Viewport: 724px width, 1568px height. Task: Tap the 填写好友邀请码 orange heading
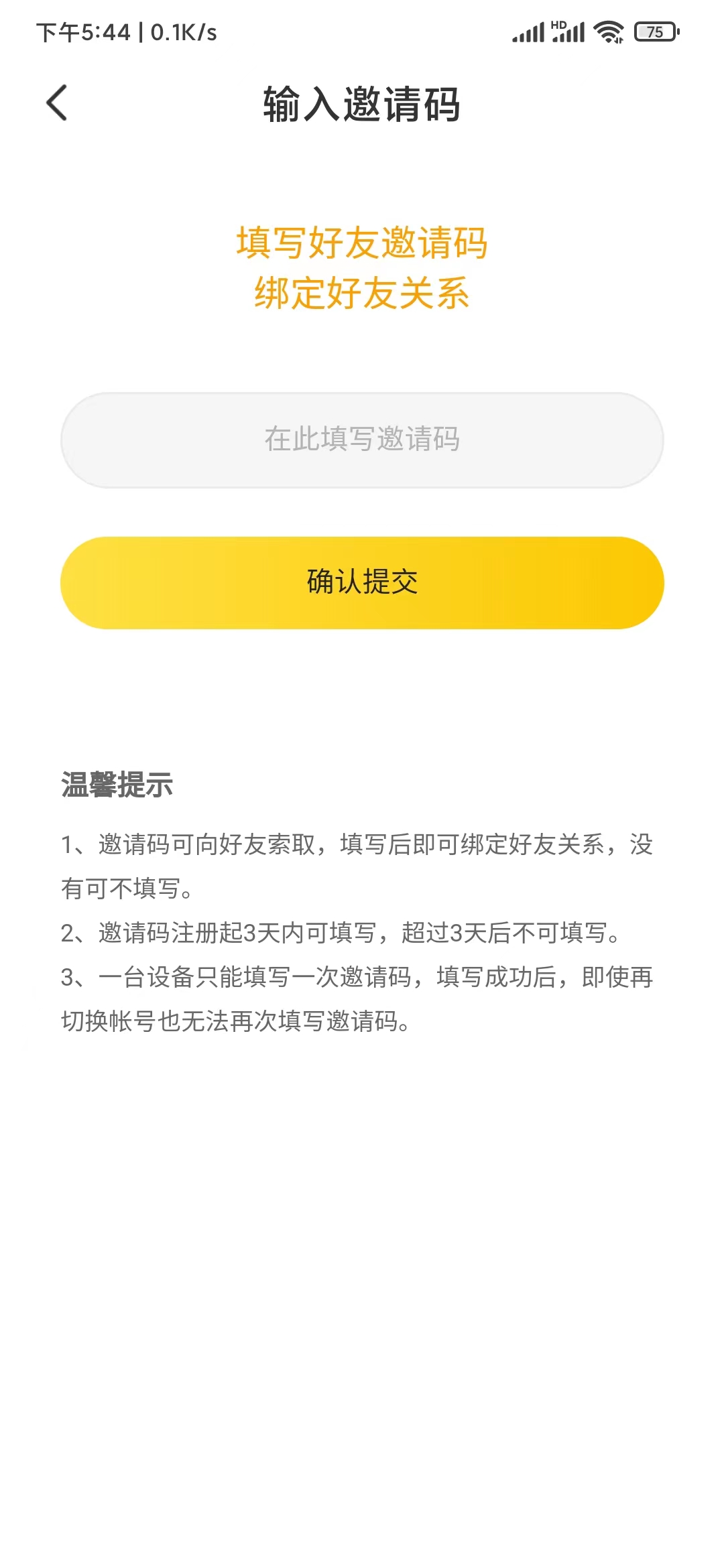pyautogui.click(x=362, y=245)
